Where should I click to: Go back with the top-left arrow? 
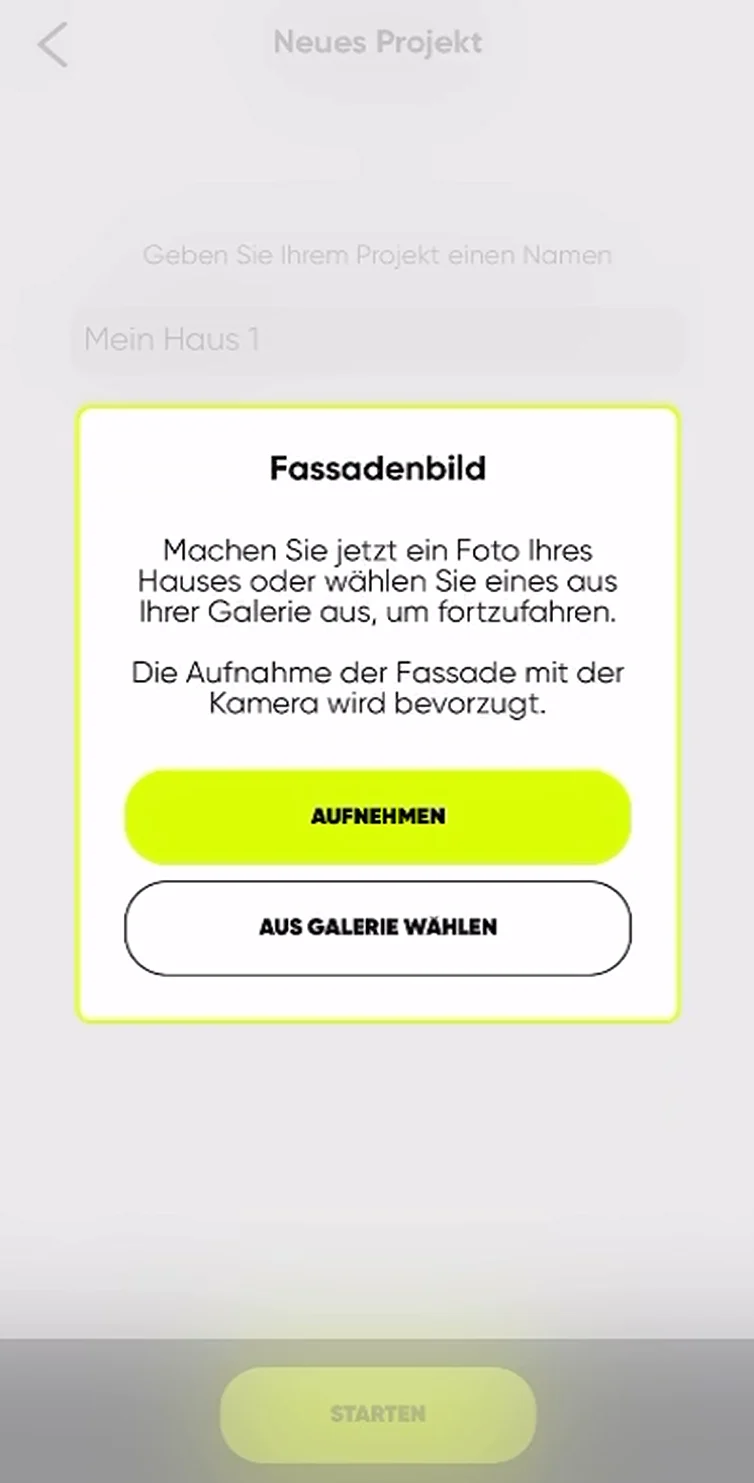pyautogui.click(x=52, y=45)
